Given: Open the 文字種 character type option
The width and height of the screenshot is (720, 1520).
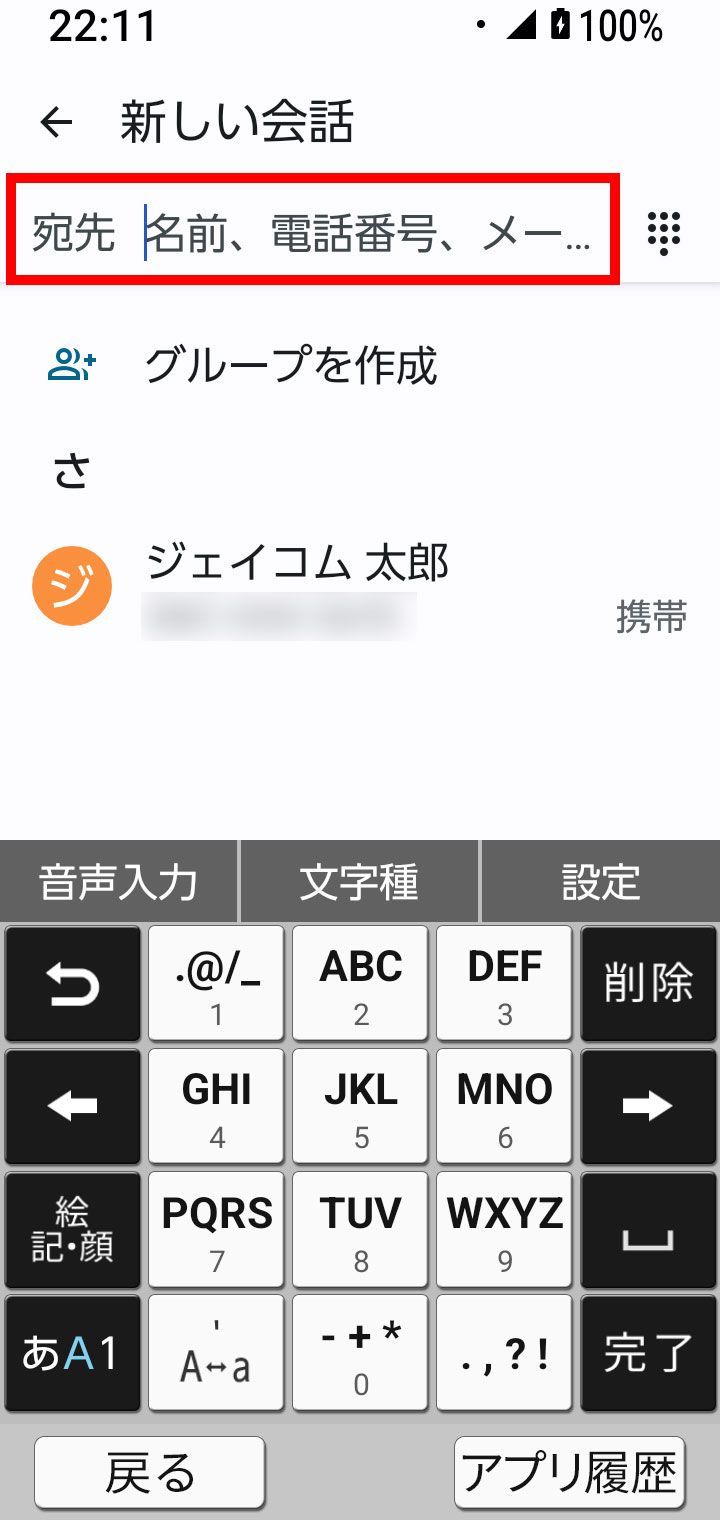Looking at the screenshot, I should pos(359,882).
